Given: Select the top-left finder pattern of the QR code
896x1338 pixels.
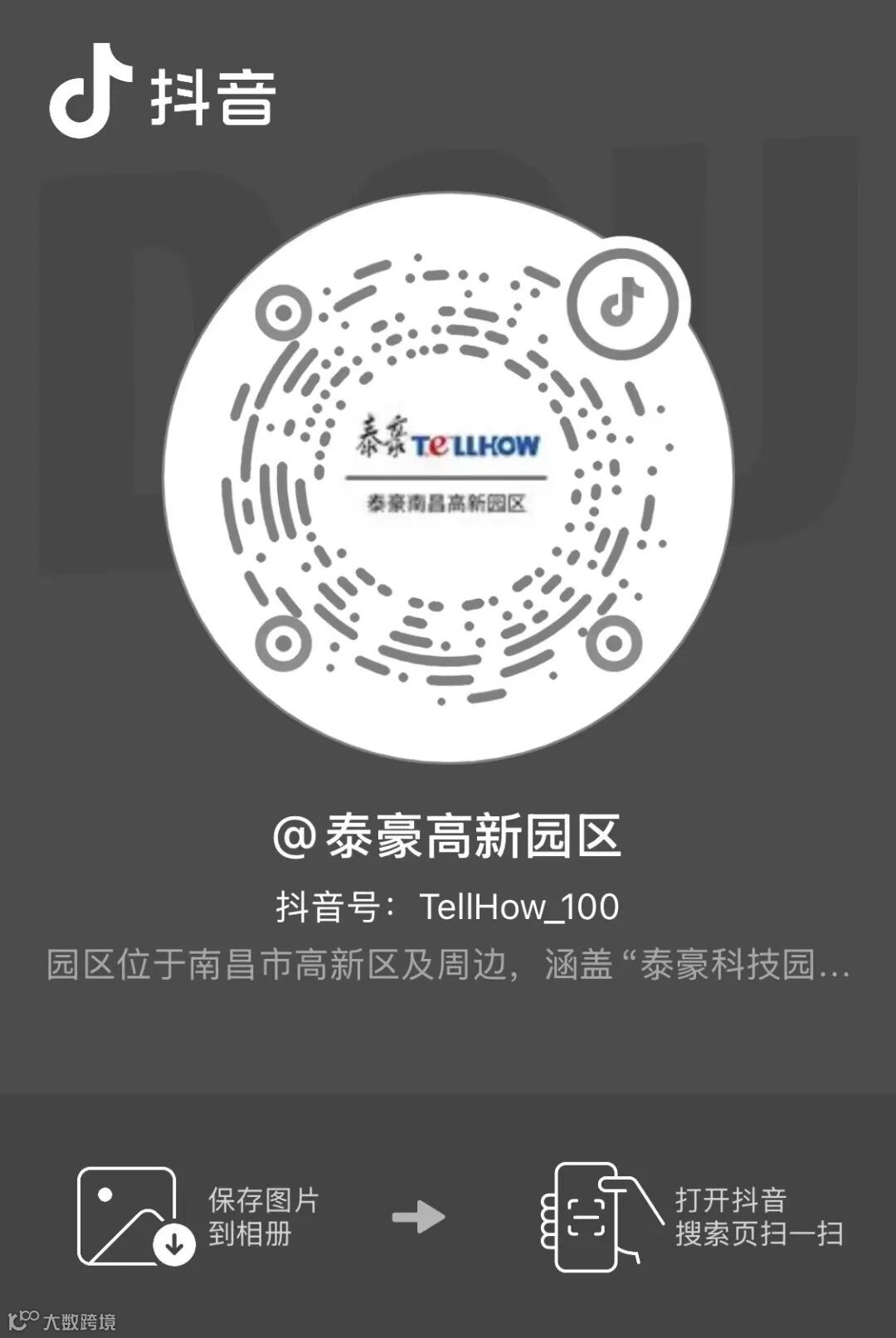Looking at the screenshot, I should [283, 312].
